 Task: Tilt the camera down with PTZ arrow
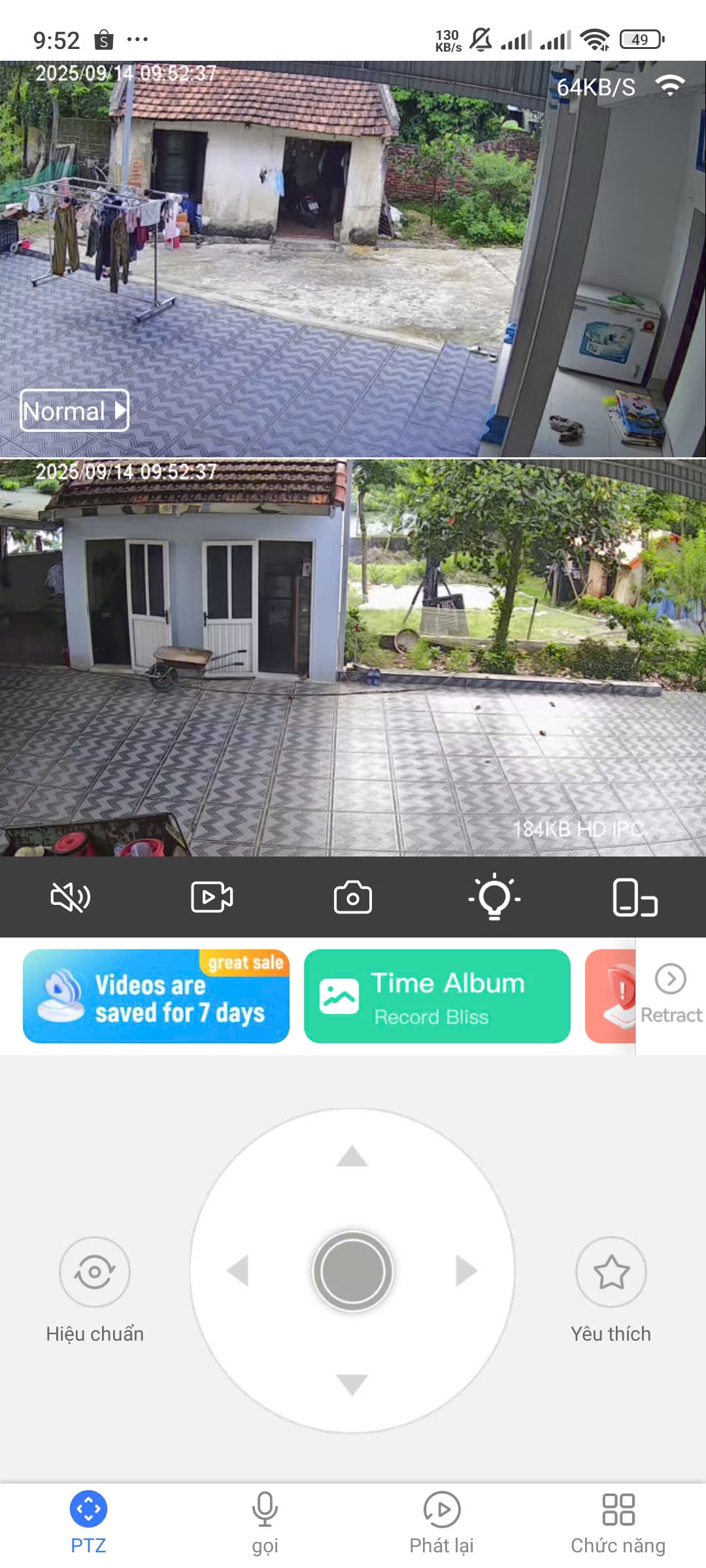tap(352, 1384)
